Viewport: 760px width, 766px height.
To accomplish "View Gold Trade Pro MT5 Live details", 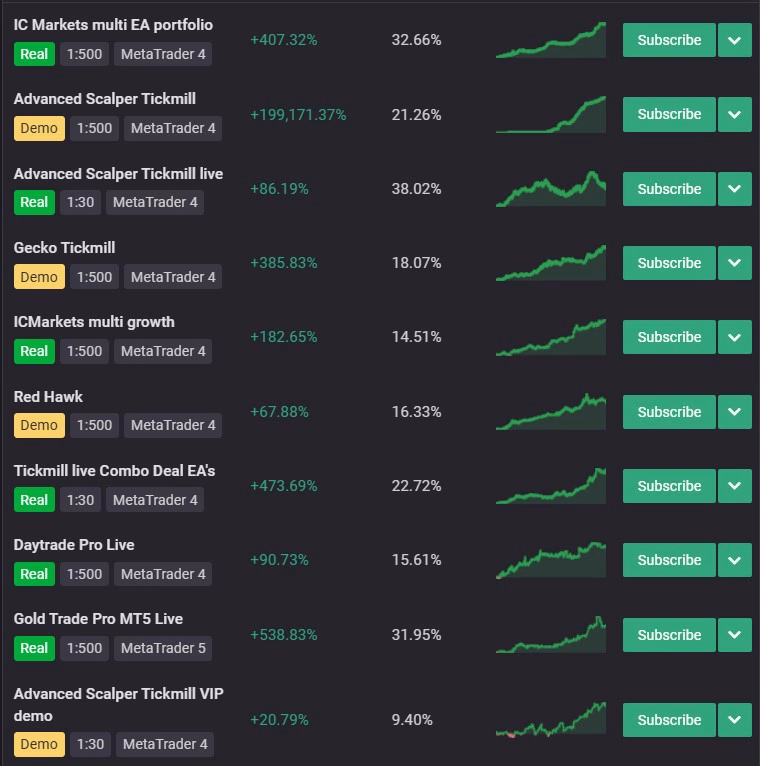I will pyautogui.click(x=98, y=619).
